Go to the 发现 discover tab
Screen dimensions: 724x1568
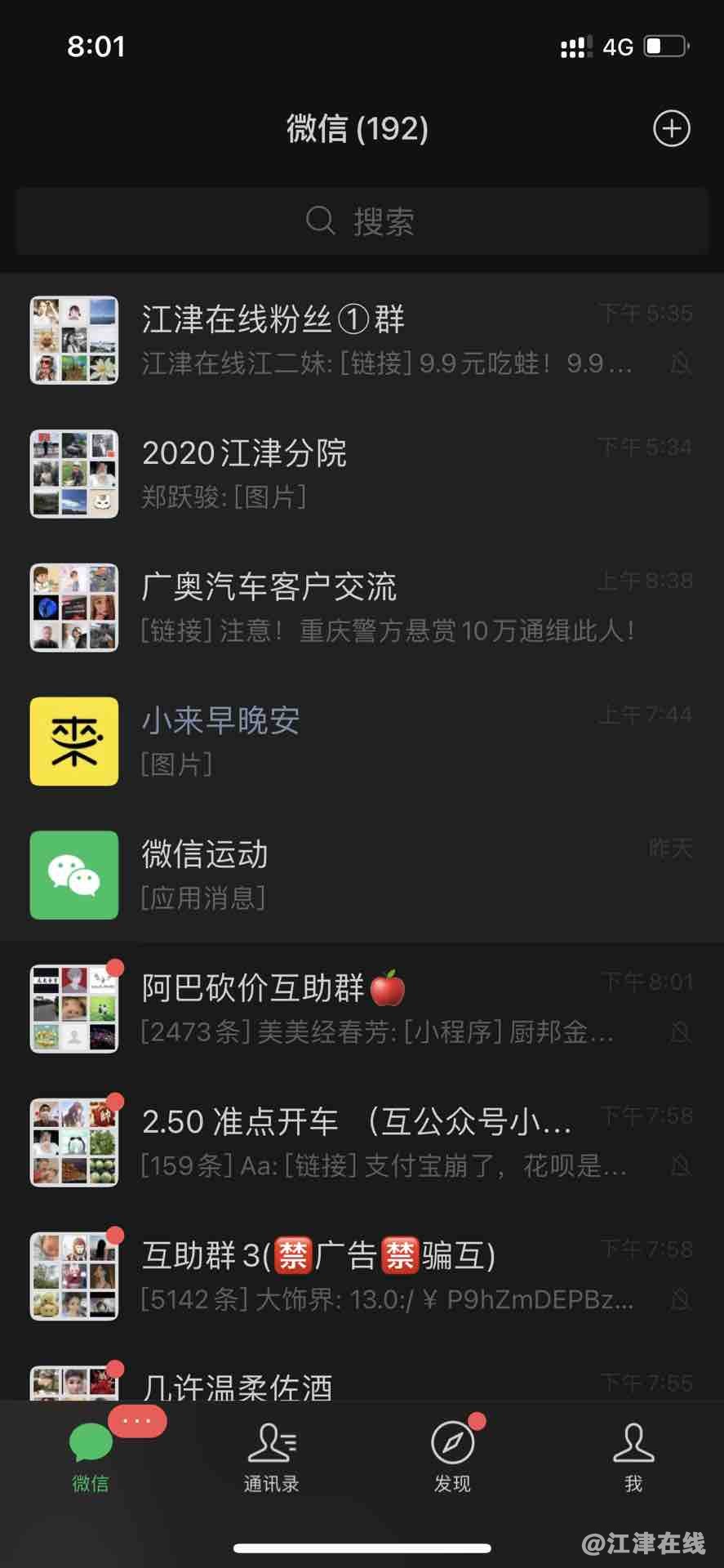point(453,1457)
